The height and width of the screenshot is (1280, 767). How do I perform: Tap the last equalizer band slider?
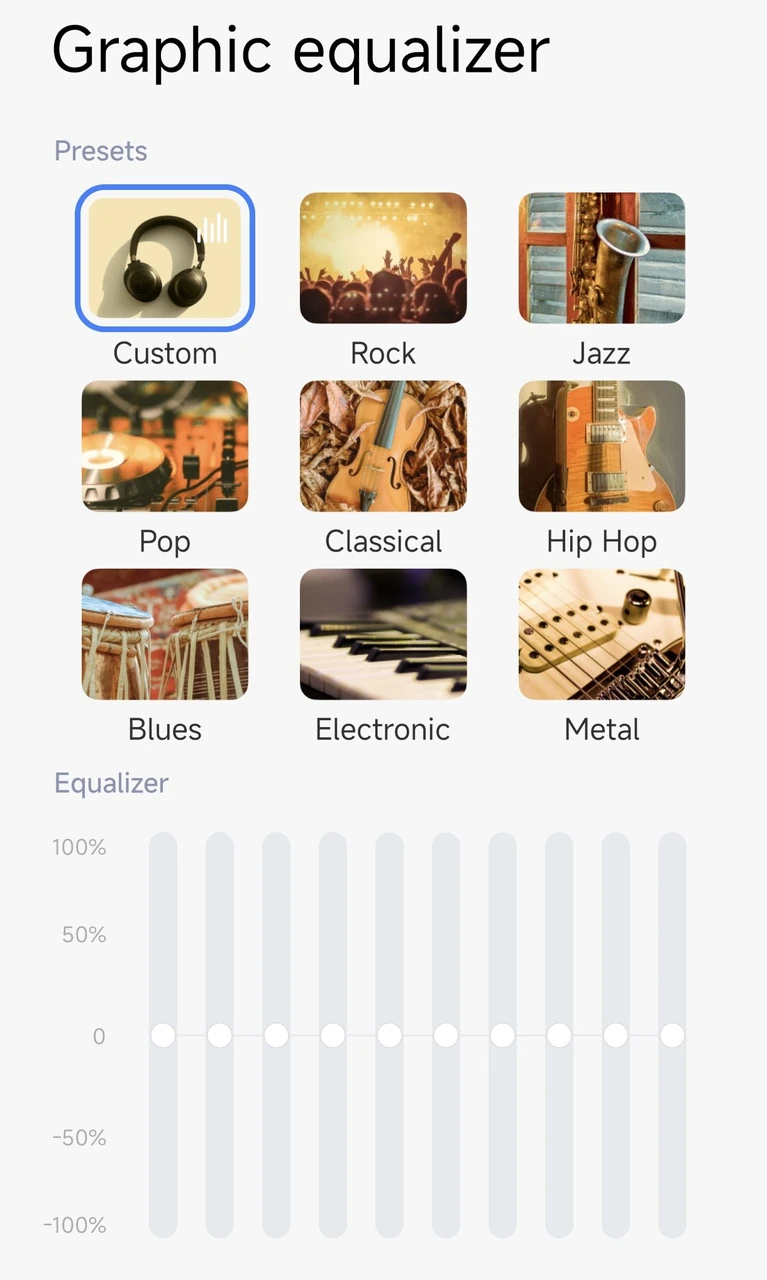point(672,1035)
